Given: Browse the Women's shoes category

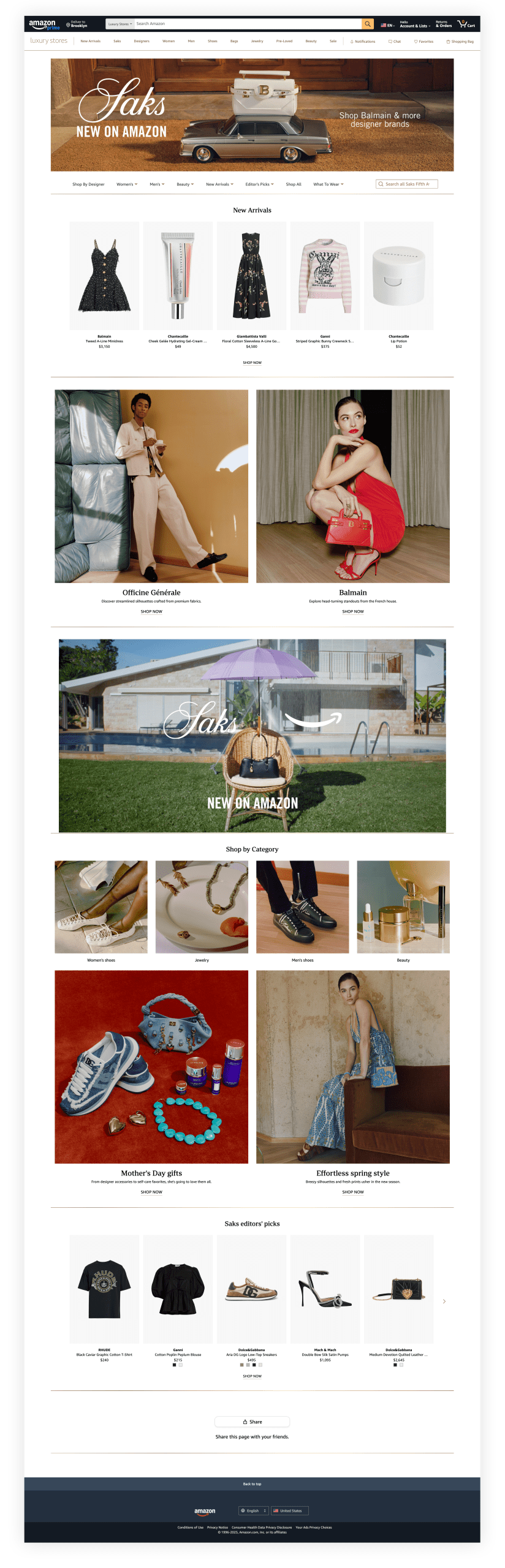Looking at the screenshot, I should point(101,907).
